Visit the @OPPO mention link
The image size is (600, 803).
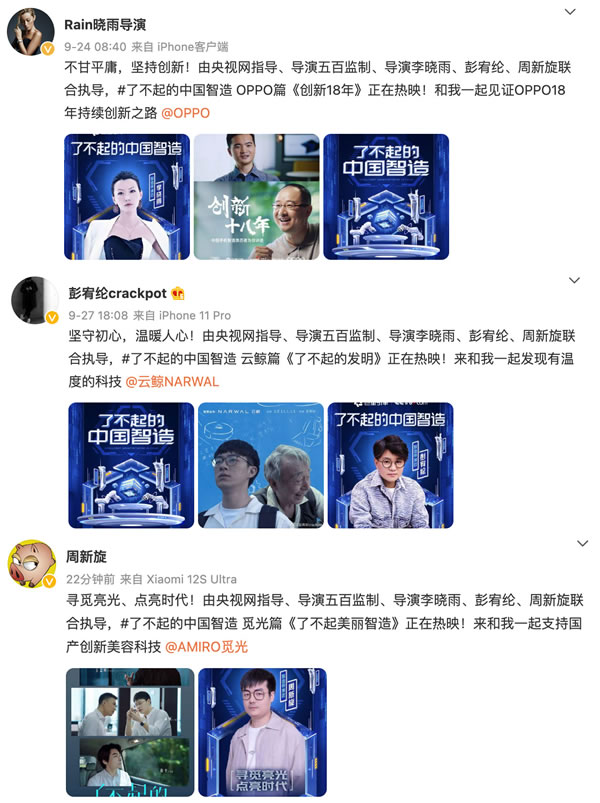click(x=182, y=113)
